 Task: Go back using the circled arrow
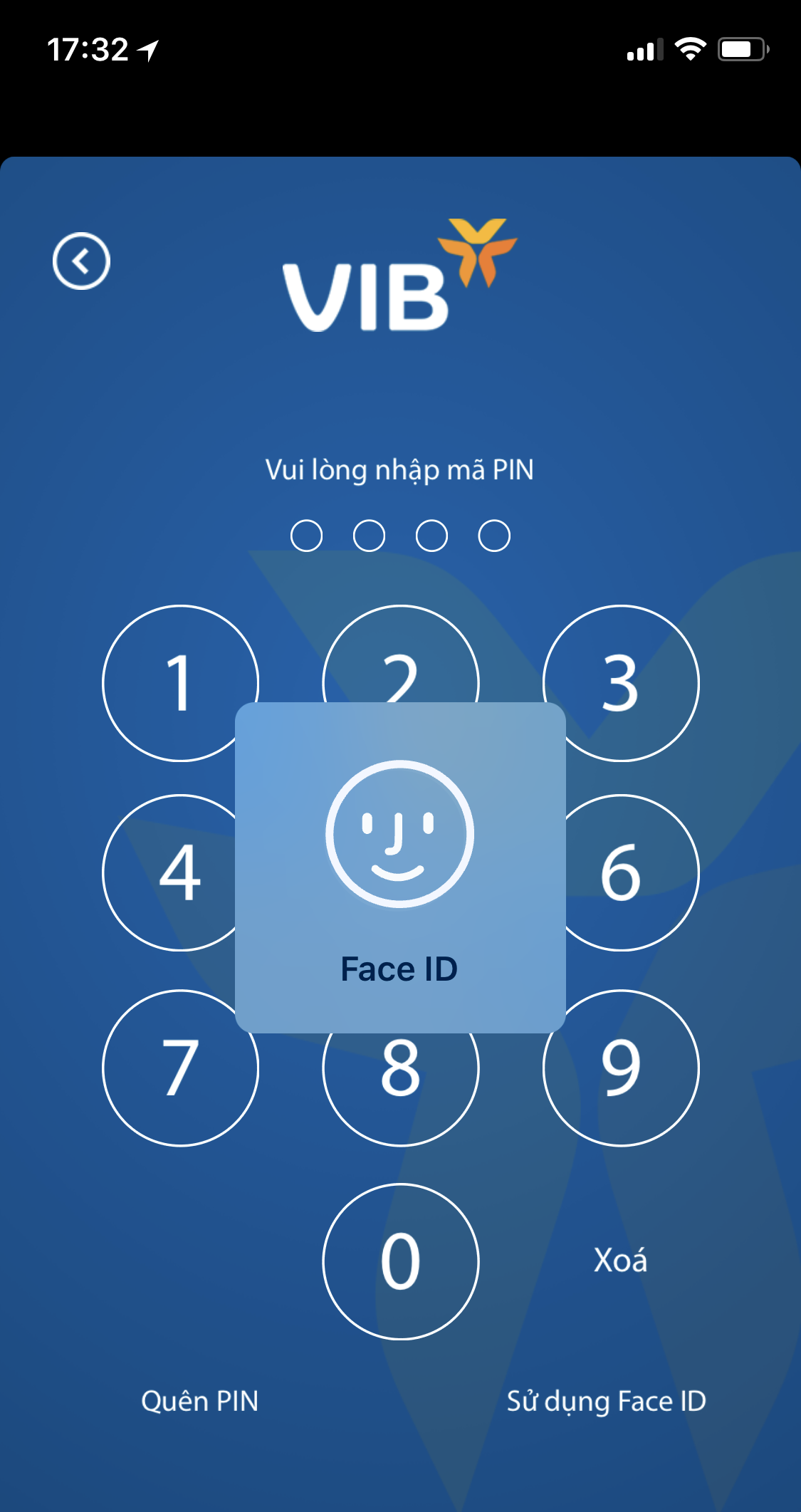[x=81, y=261]
